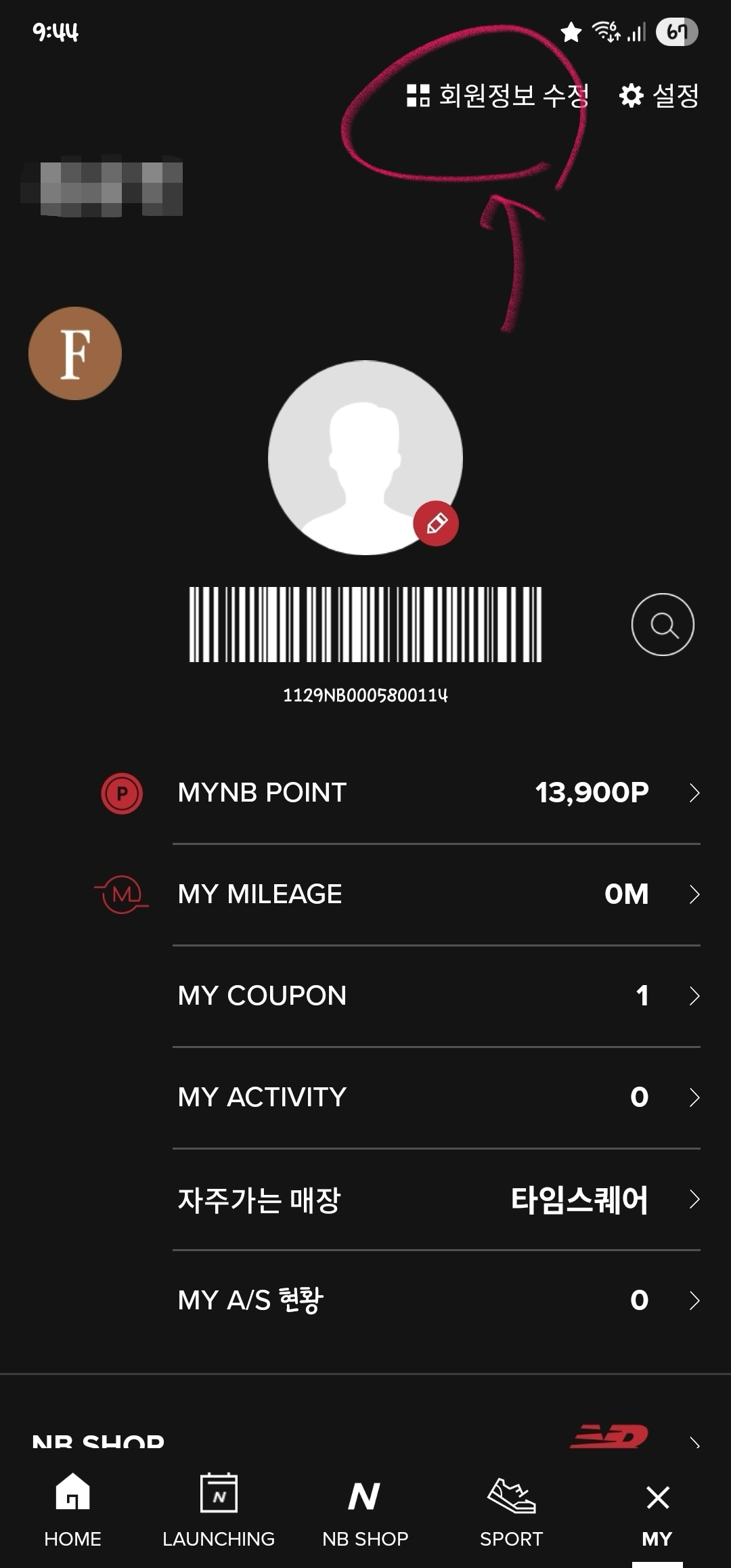Enlarge the membership barcode with the magnifier
Screen dimensions: 731x1568
click(662, 624)
